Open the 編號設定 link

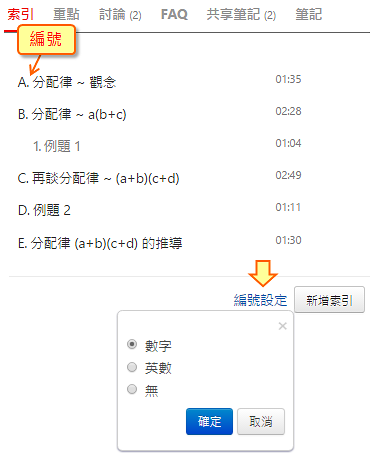point(260,300)
